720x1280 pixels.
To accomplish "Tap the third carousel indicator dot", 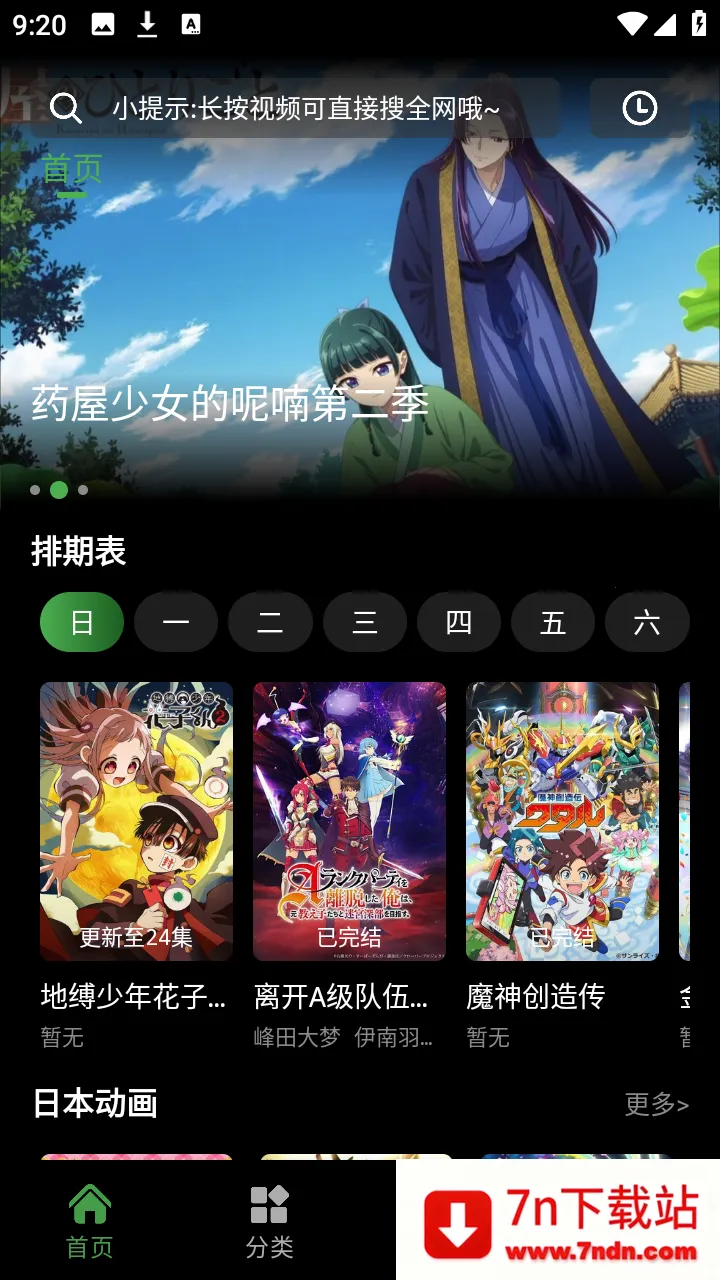I will click(x=84, y=489).
